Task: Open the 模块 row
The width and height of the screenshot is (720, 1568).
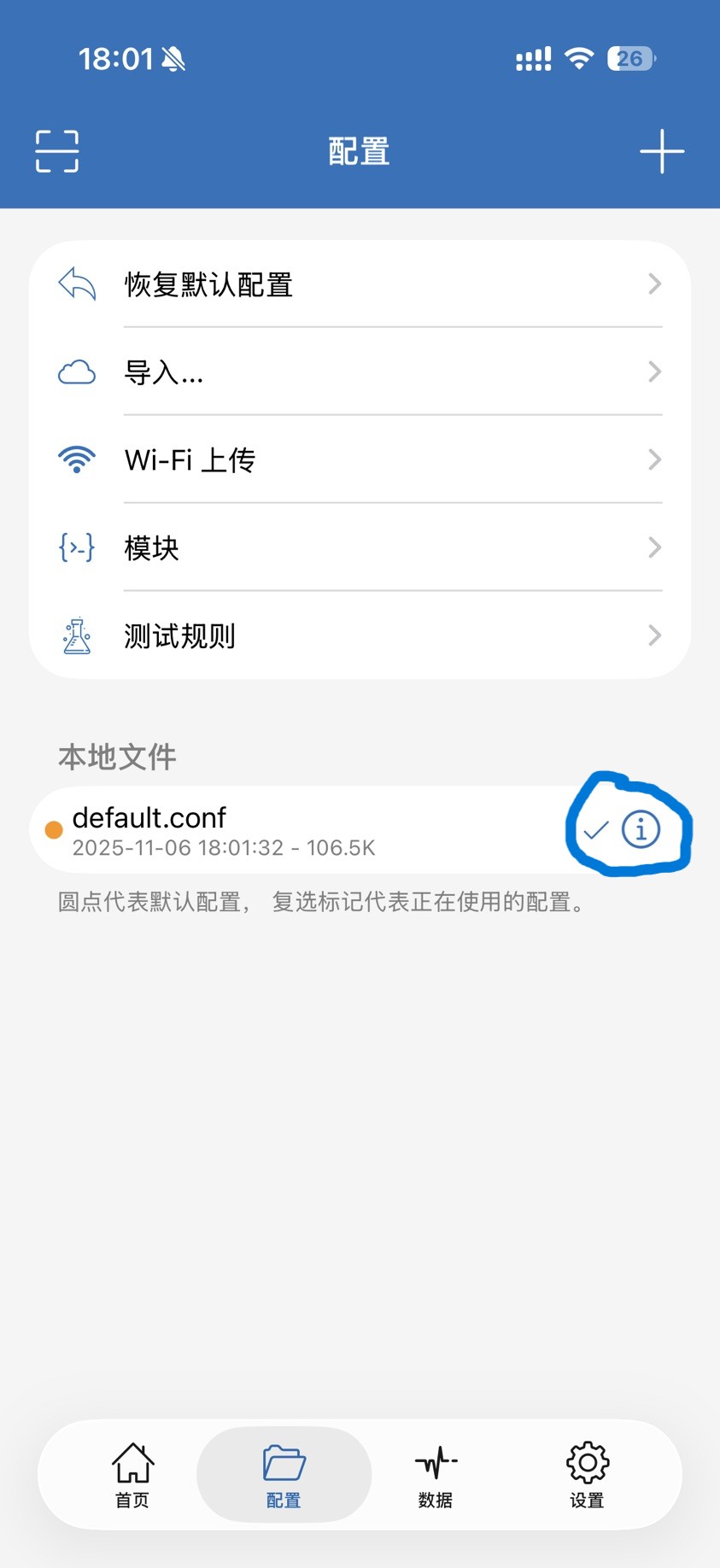Action: pos(359,548)
